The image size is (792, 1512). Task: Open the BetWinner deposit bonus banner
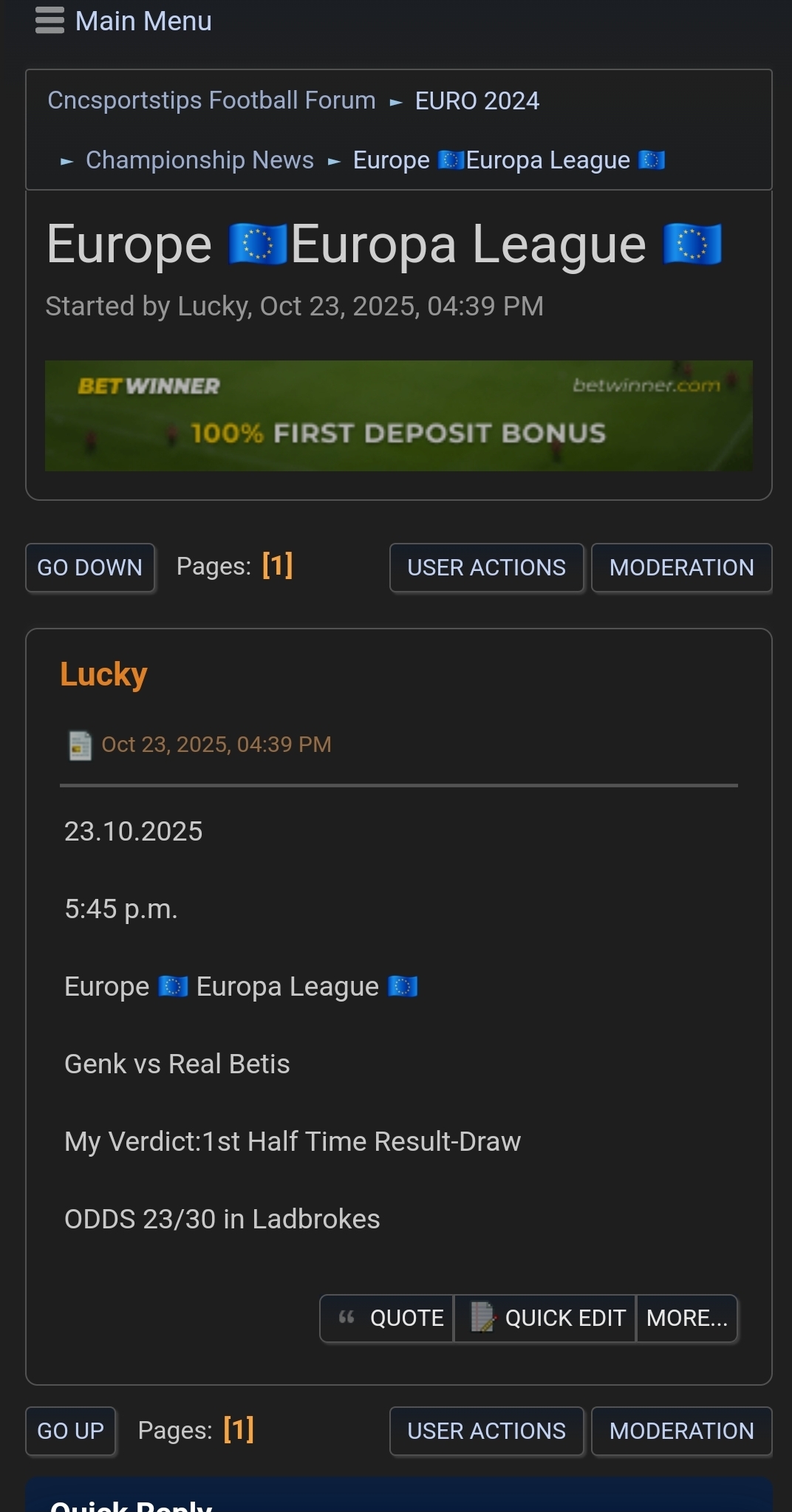click(398, 416)
